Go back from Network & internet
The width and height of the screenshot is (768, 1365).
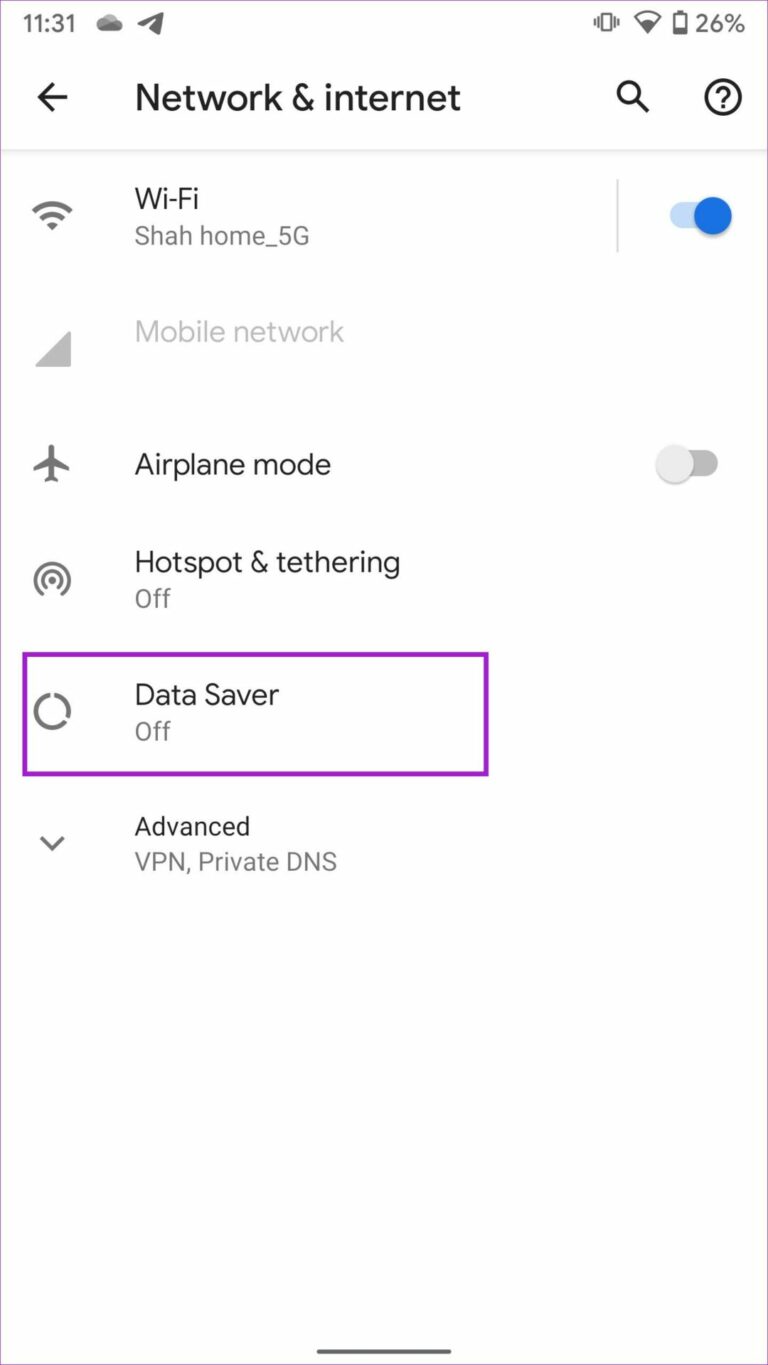click(52, 97)
